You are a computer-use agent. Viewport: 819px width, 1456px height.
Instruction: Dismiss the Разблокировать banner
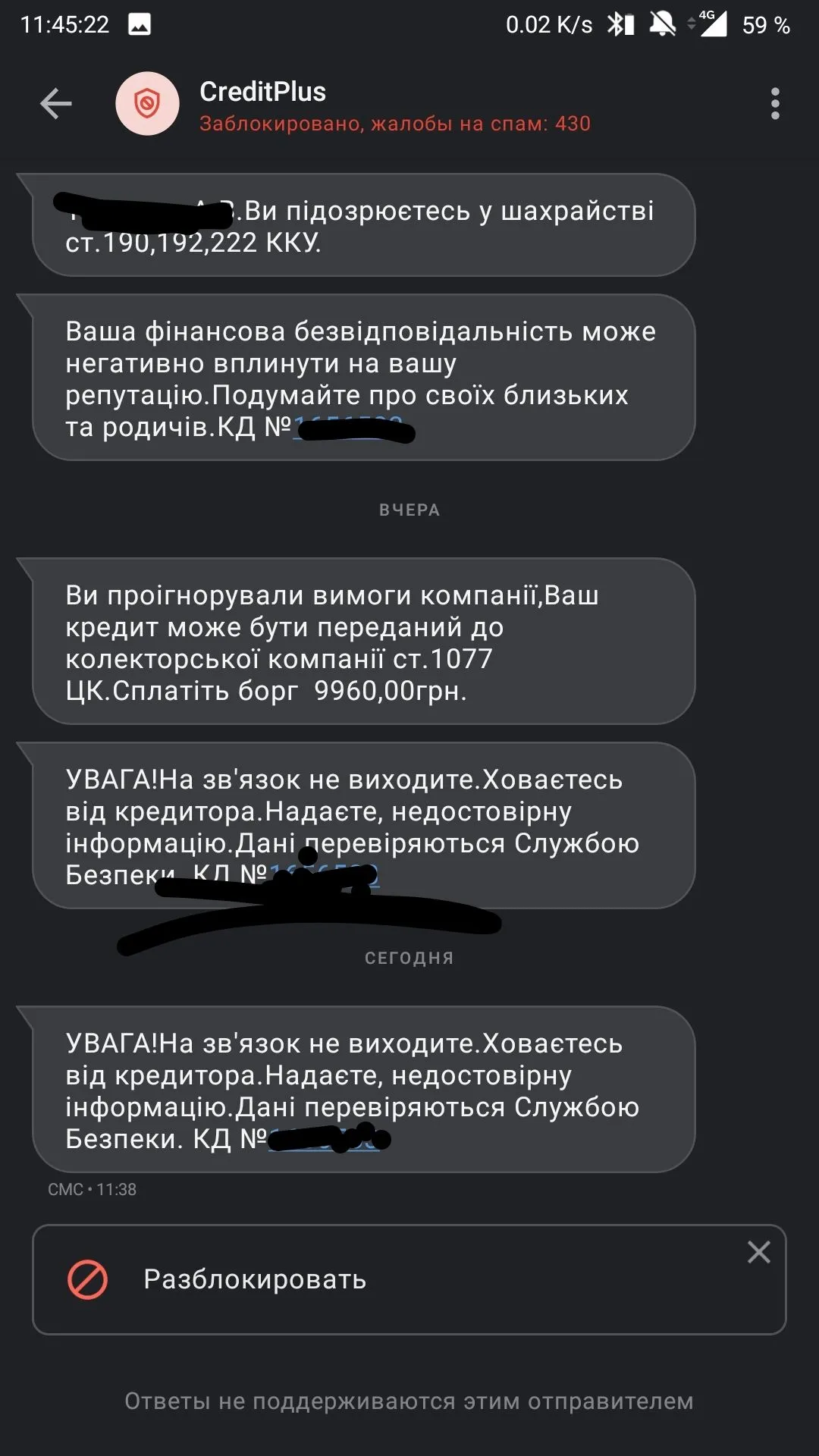pyautogui.click(x=758, y=1252)
